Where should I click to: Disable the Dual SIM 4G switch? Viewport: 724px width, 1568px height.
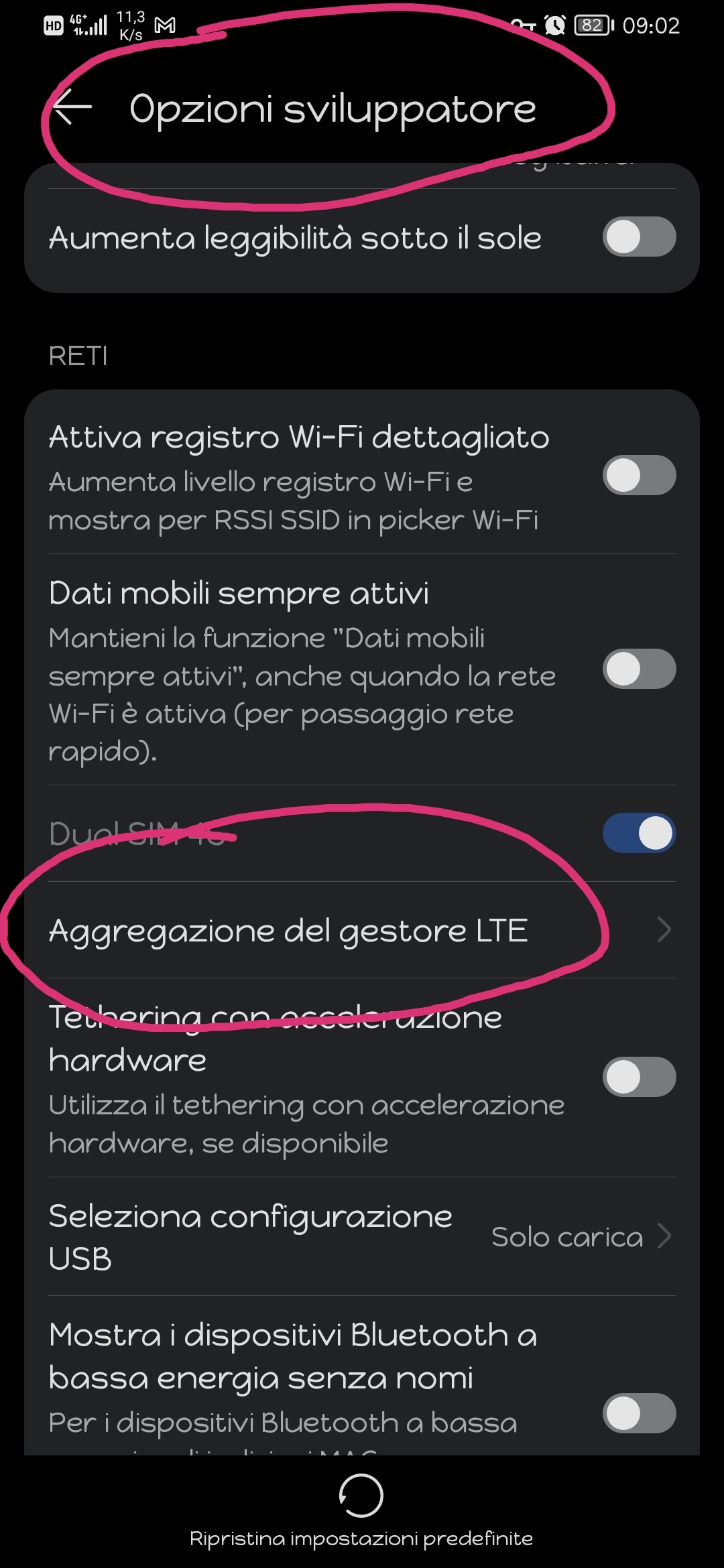(x=639, y=833)
